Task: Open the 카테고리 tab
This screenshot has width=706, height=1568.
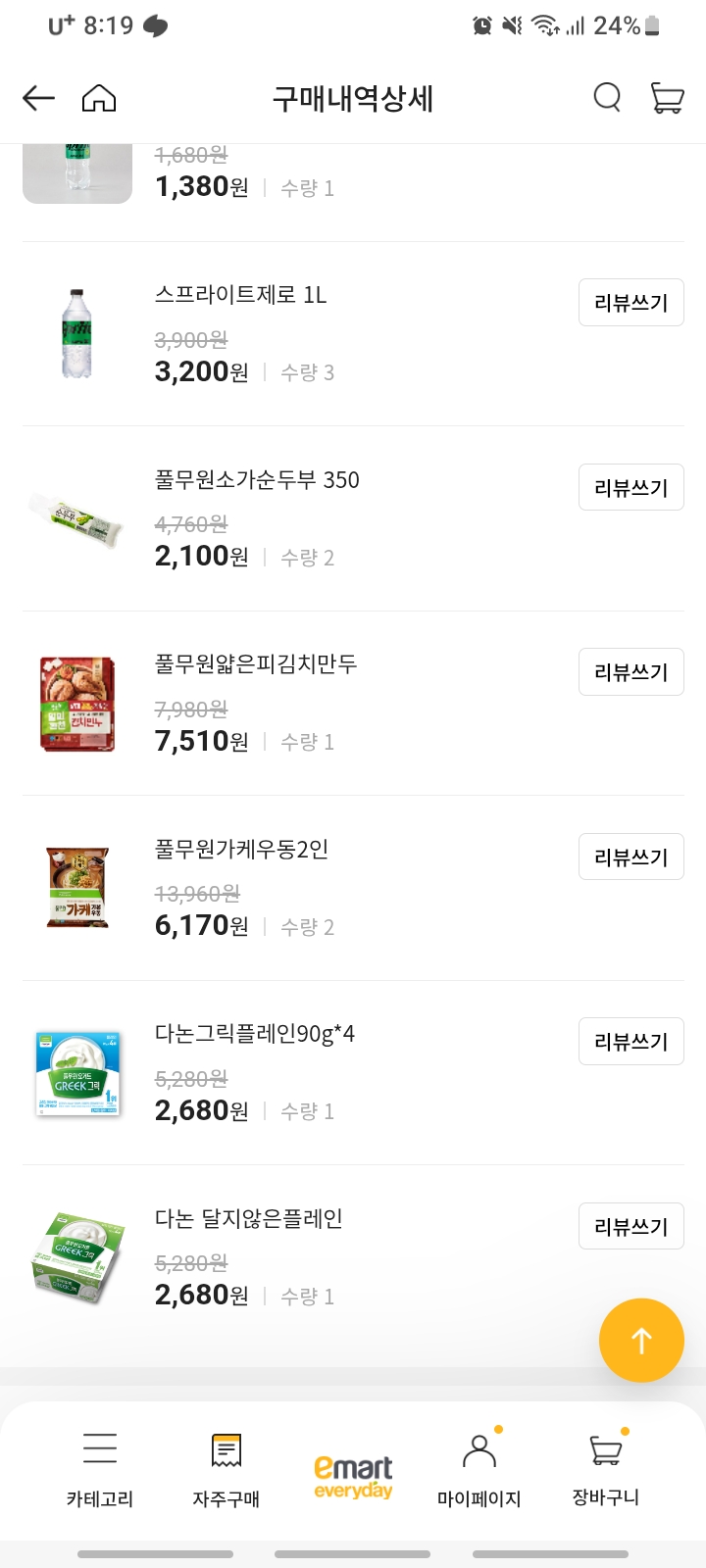Action: [x=100, y=1469]
